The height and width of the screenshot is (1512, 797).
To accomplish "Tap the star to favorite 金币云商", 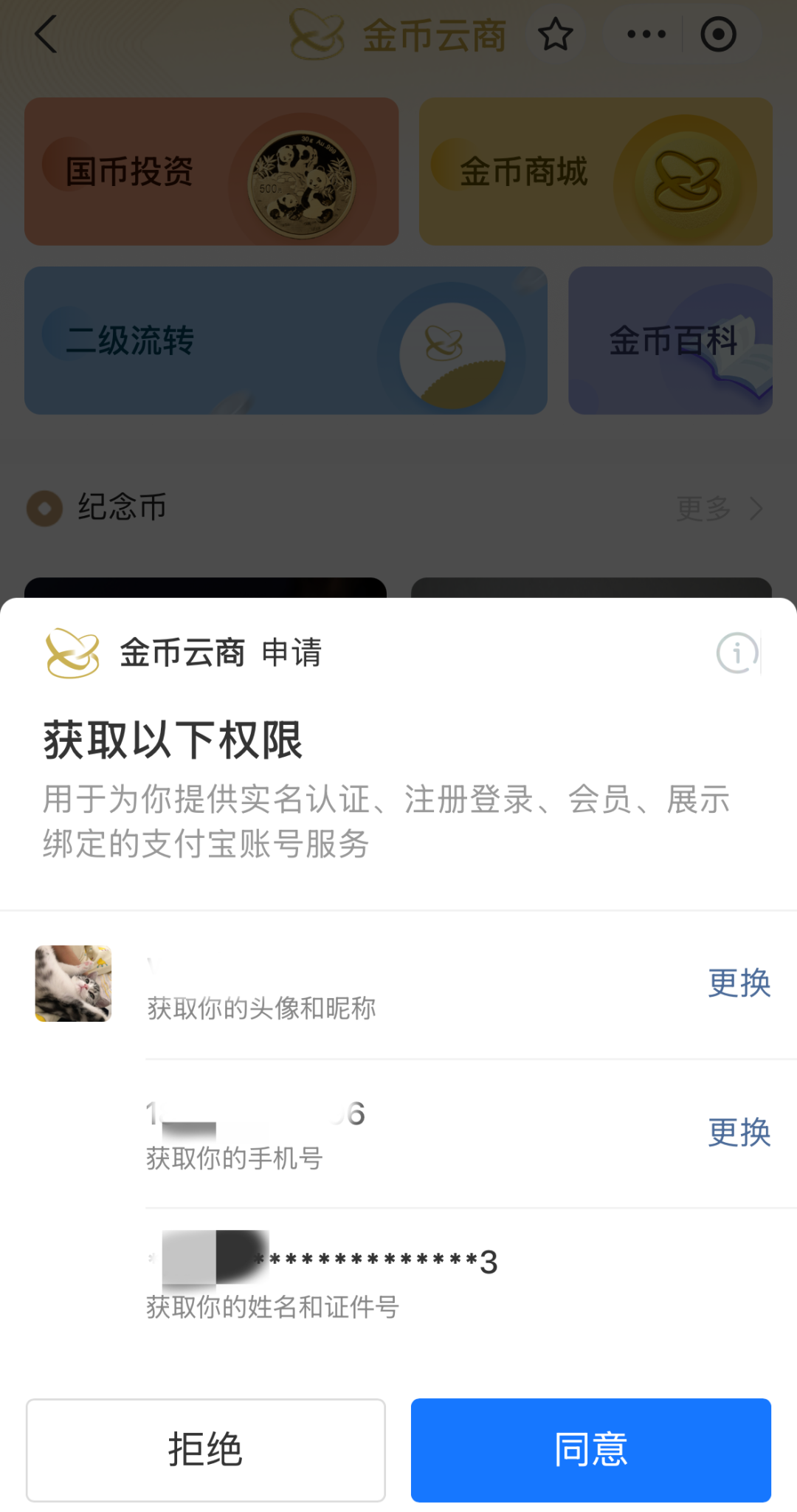I will pos(555,34).
